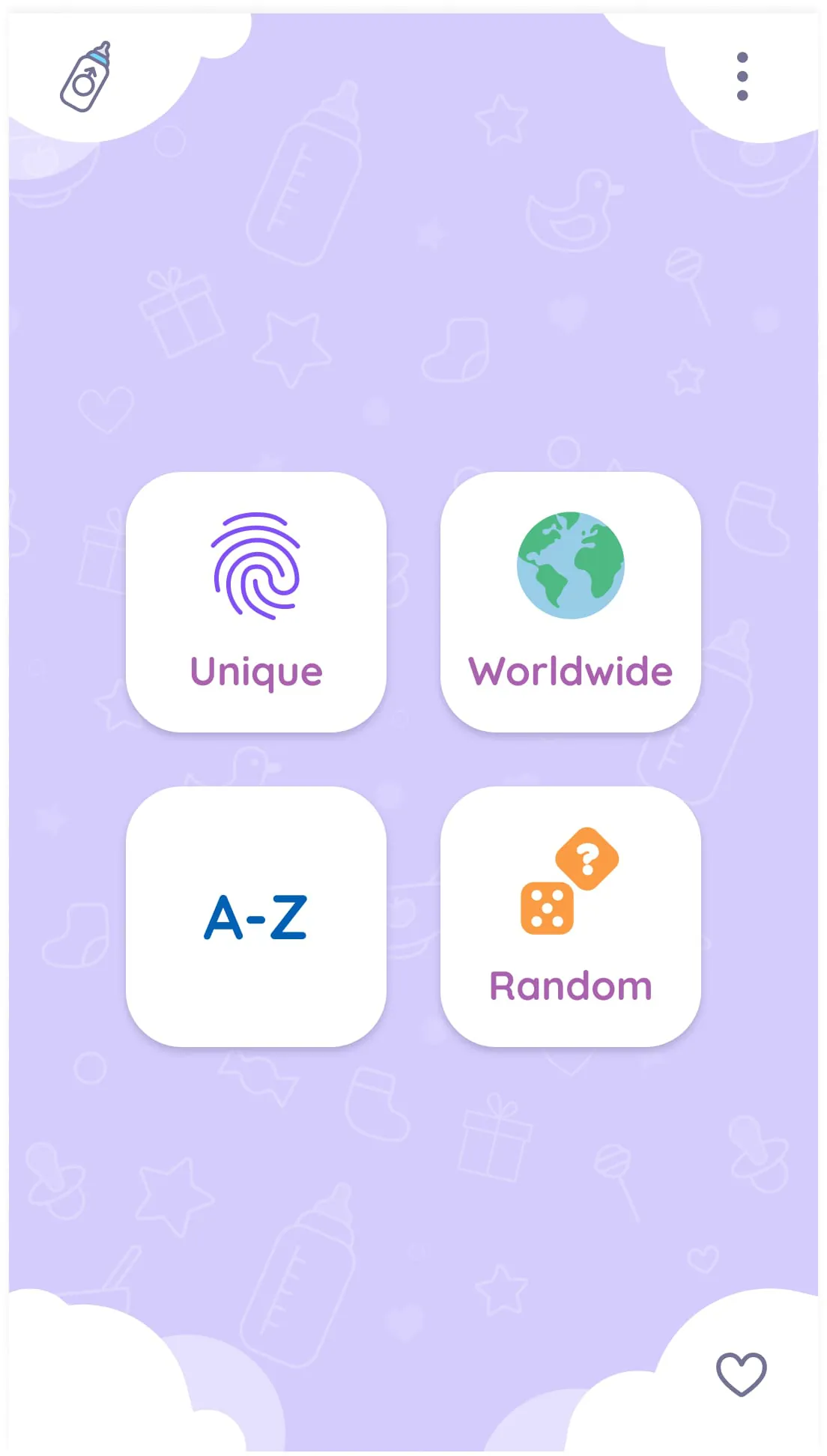View favorites via the heart icon

click(x=741, y=1374)
